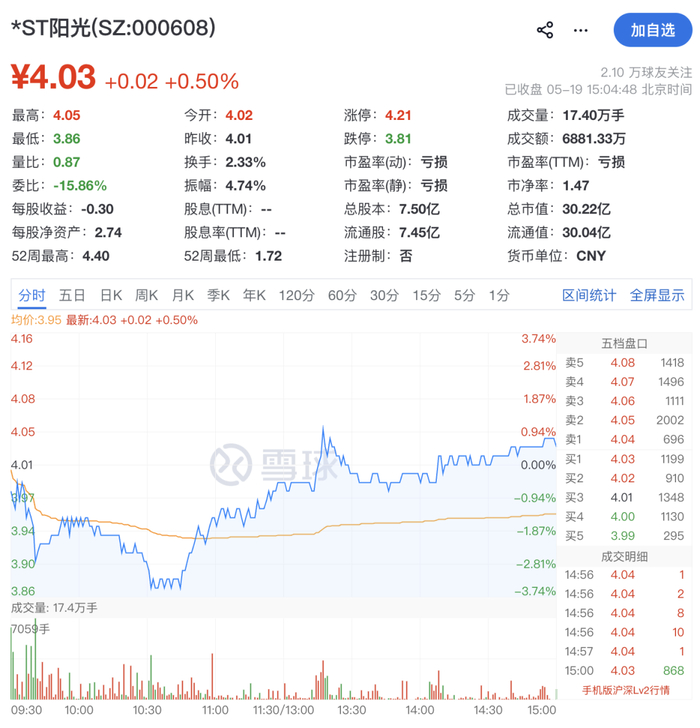
Task: Open 全屏显示 fullscreen chart
Action: (657, 295)
